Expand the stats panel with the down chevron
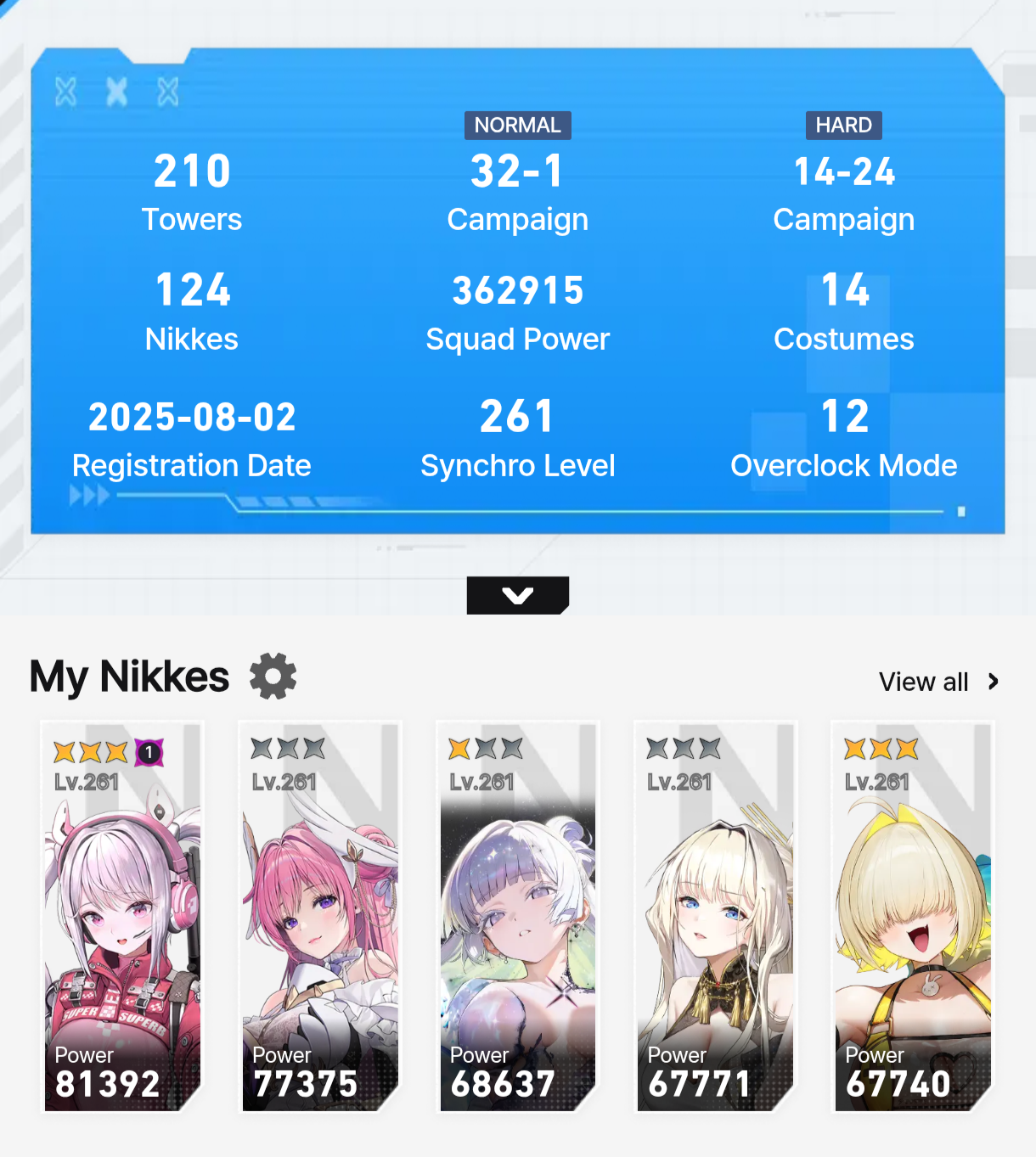This screenshot has width=1036, height=1157. pyautogui.click(x=517, y=595)
